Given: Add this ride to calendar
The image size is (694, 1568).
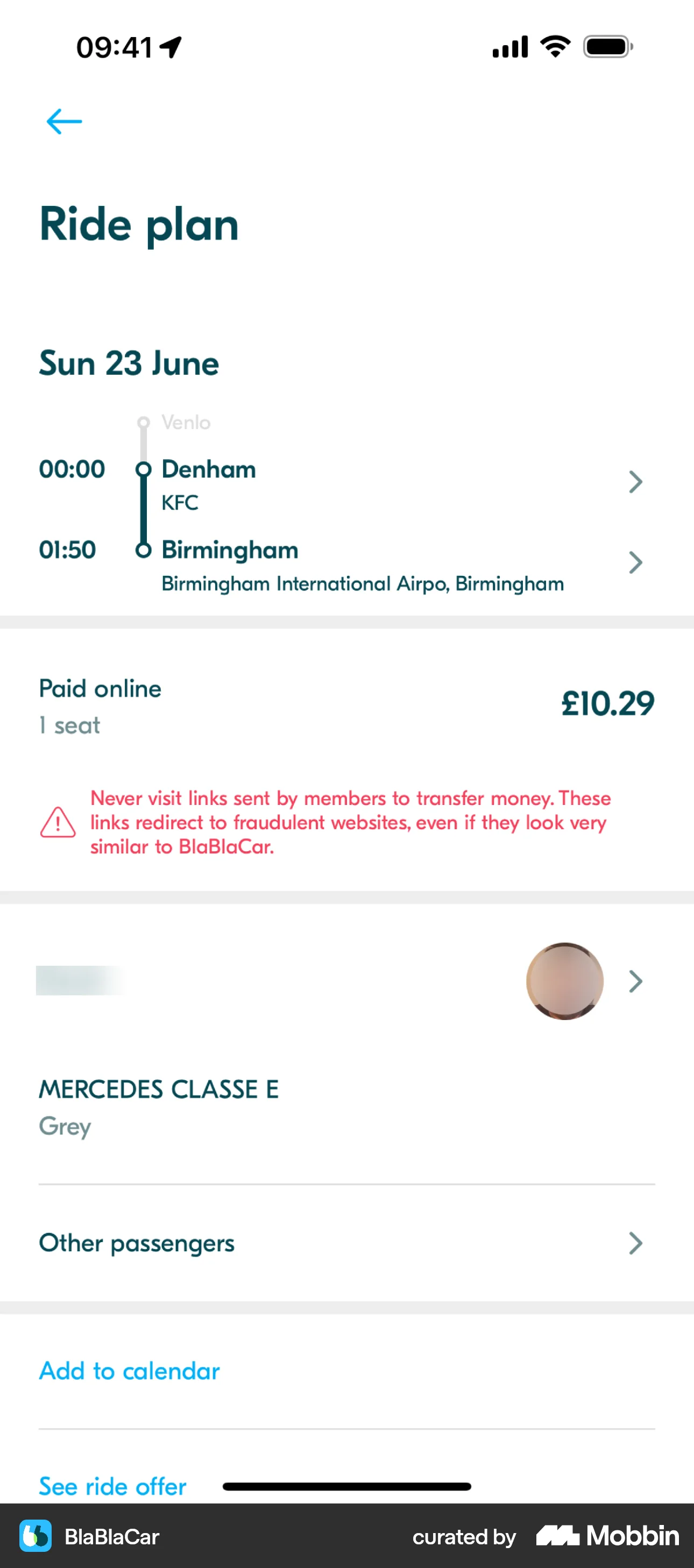Looking at the screenshot, I should click(128, 1371).
